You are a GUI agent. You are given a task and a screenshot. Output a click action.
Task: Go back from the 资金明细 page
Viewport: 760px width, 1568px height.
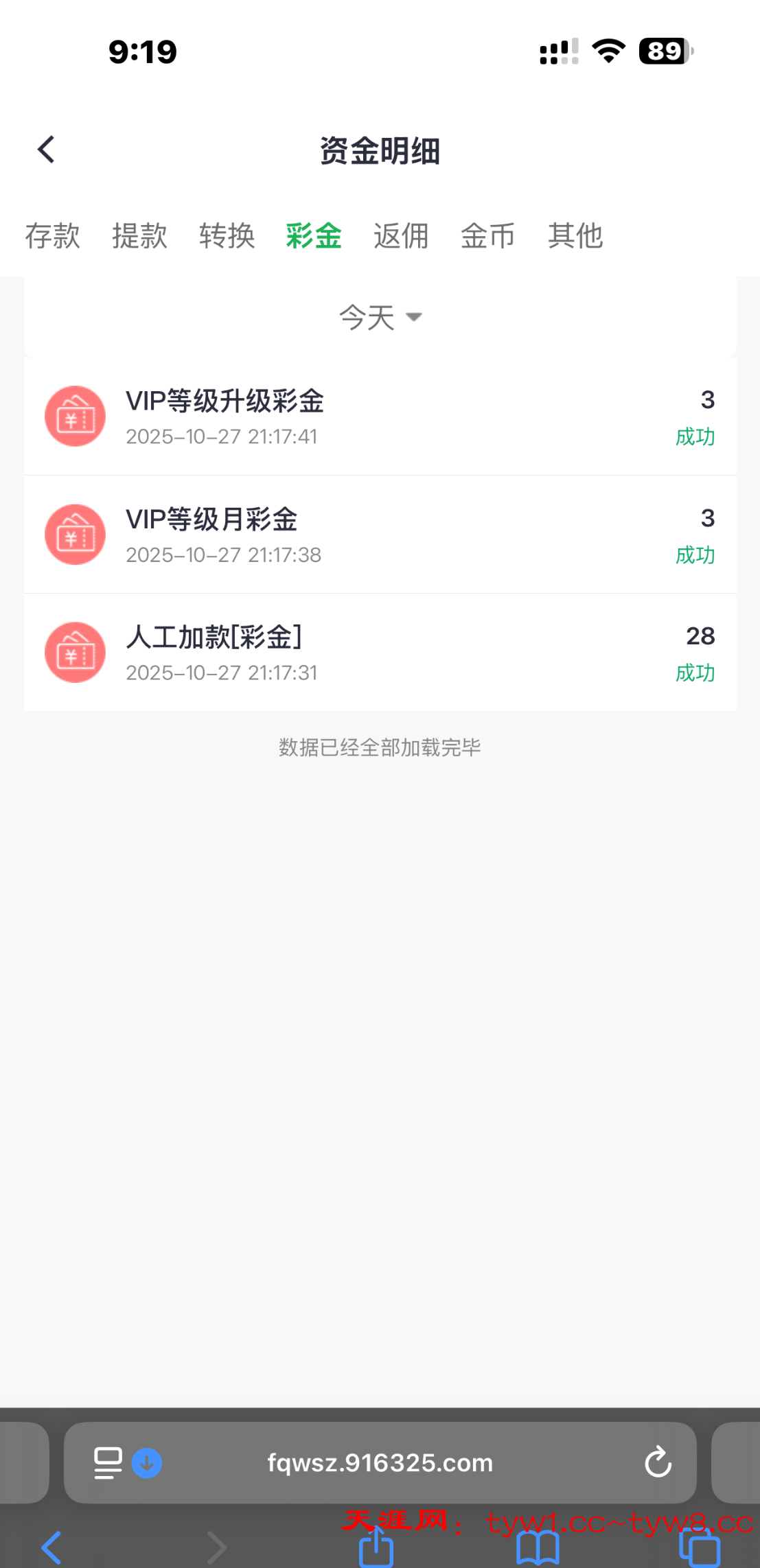click(x=46, y=150)
